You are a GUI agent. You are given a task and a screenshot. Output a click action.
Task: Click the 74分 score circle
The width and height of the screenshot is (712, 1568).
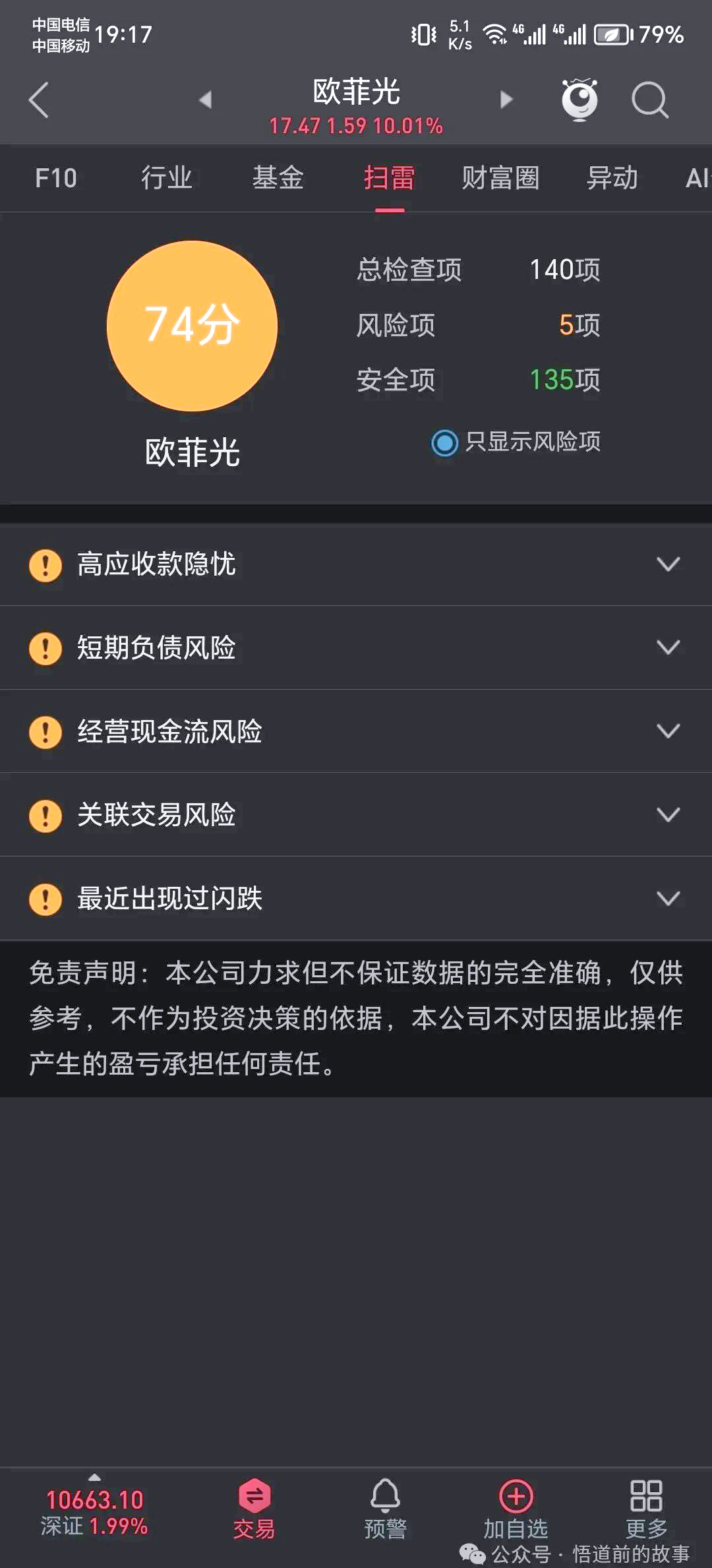[192, 325]
